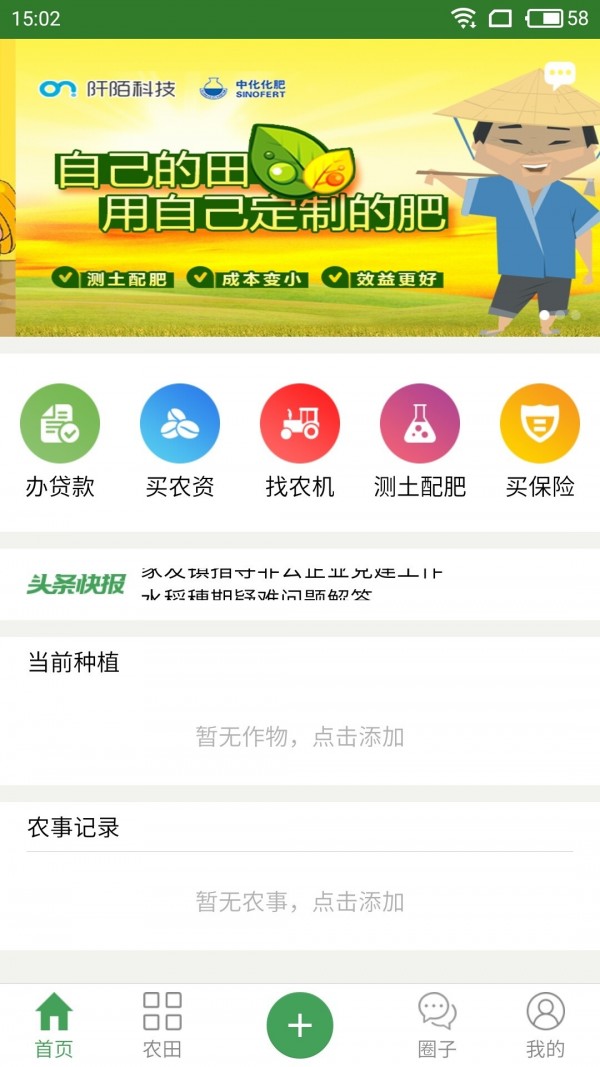This screenshot has height=1067, width=600.
Task: Open 测土配肥 soil testing
Action: [420, 441]
